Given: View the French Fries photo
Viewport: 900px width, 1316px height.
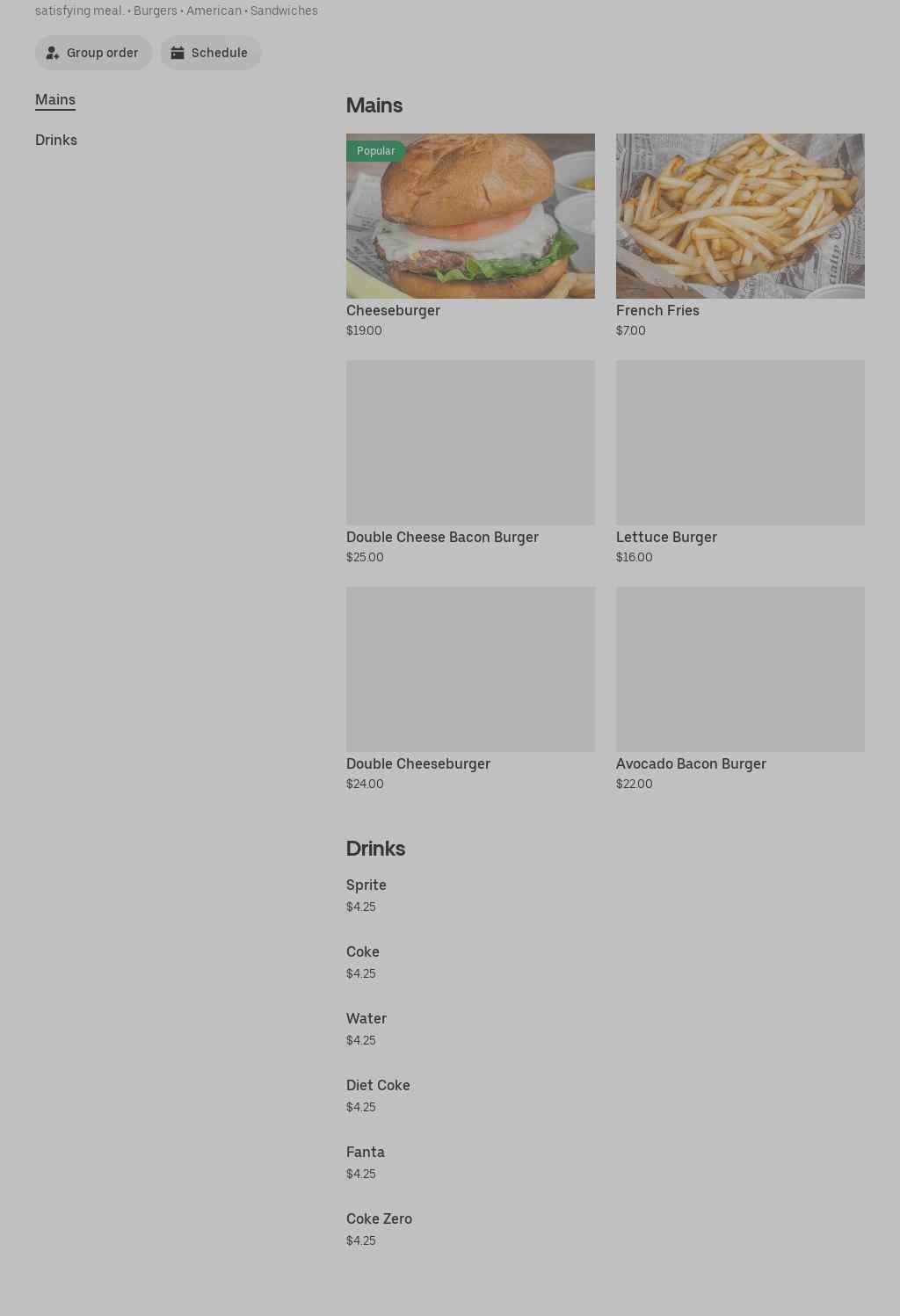Looking at the screenshot, I should tap(740, 215).
